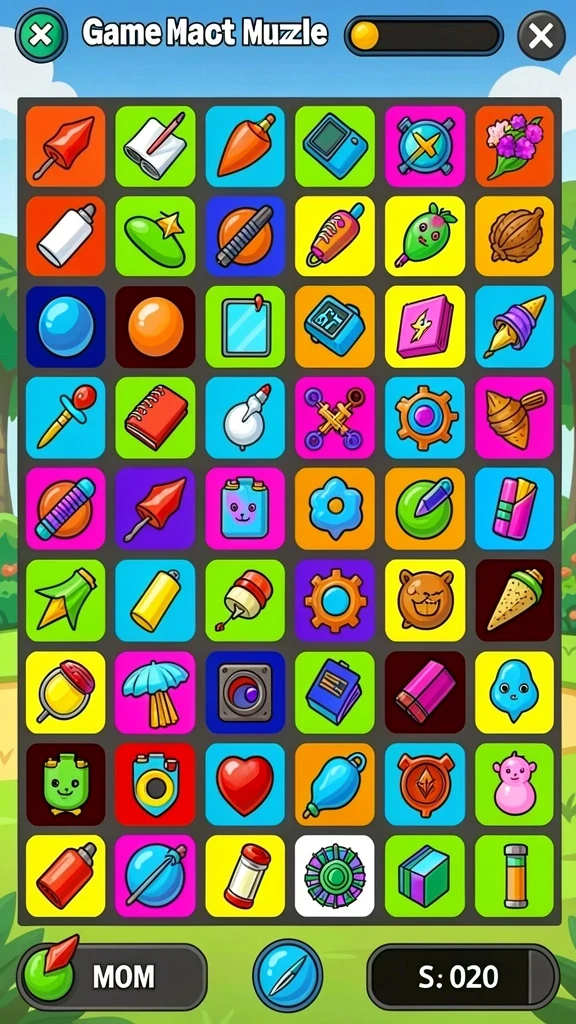
Task: Tap the bear face tile
Action: 425,600
